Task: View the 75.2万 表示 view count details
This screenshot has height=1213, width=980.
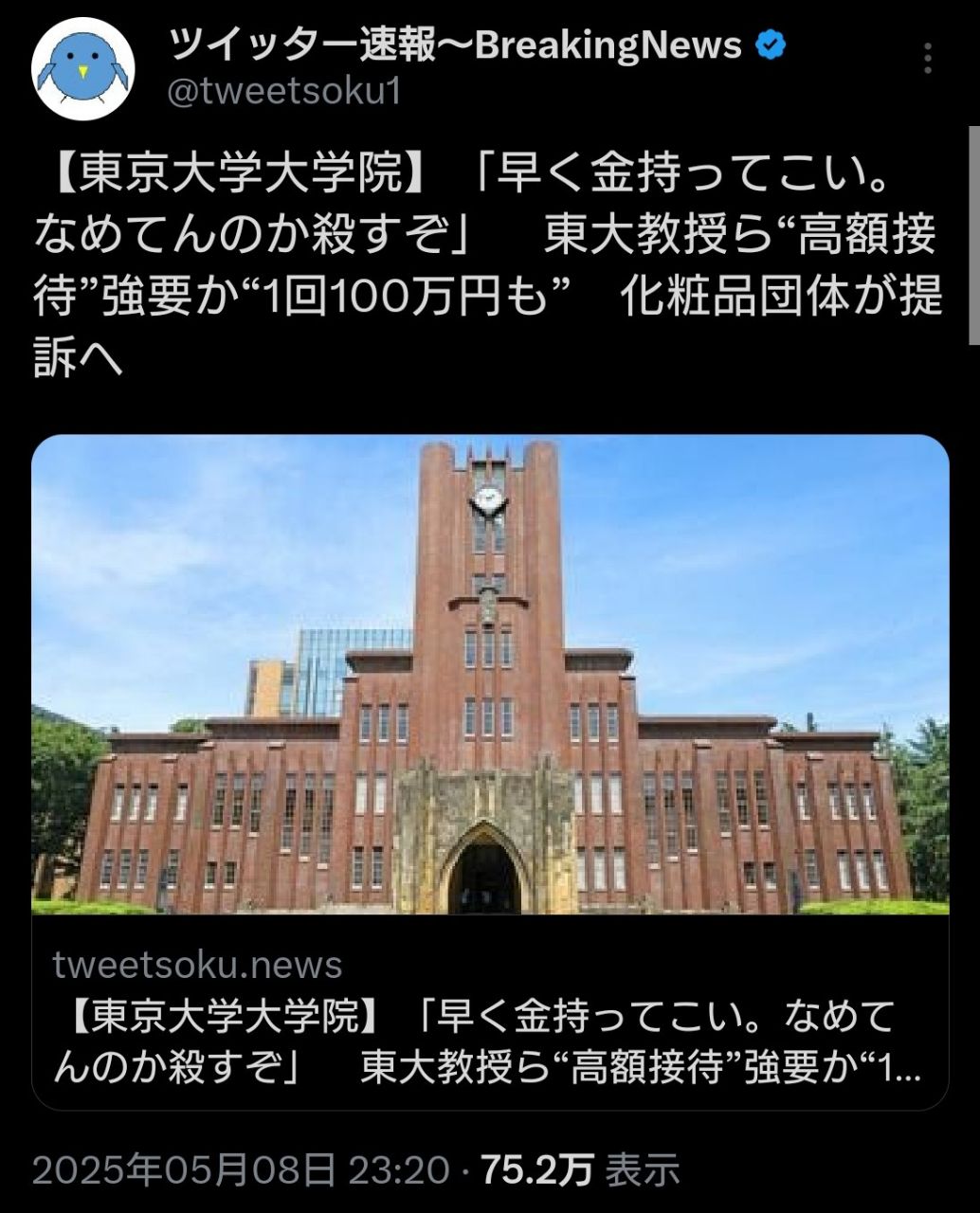Action: tap(580, 1169)
